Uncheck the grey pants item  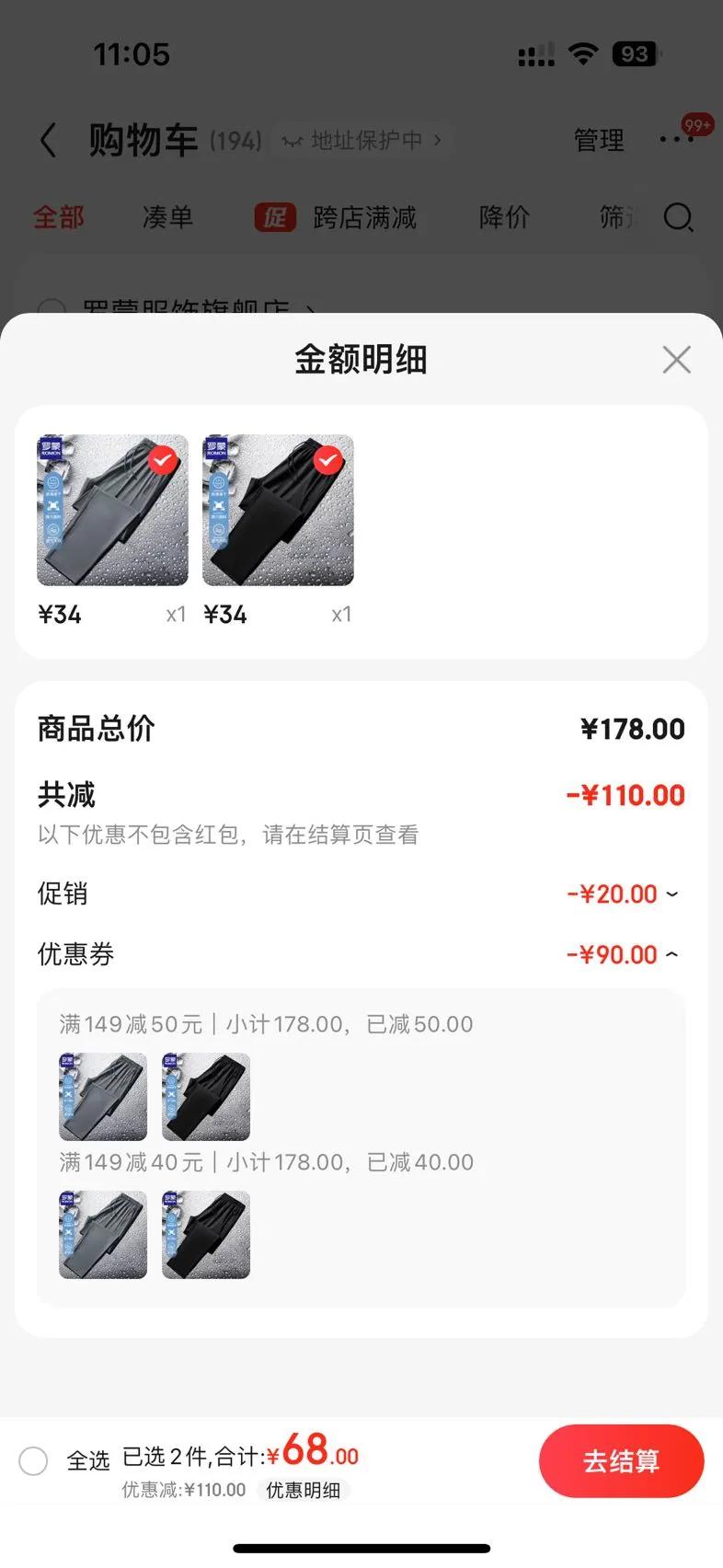coord(163,459)
